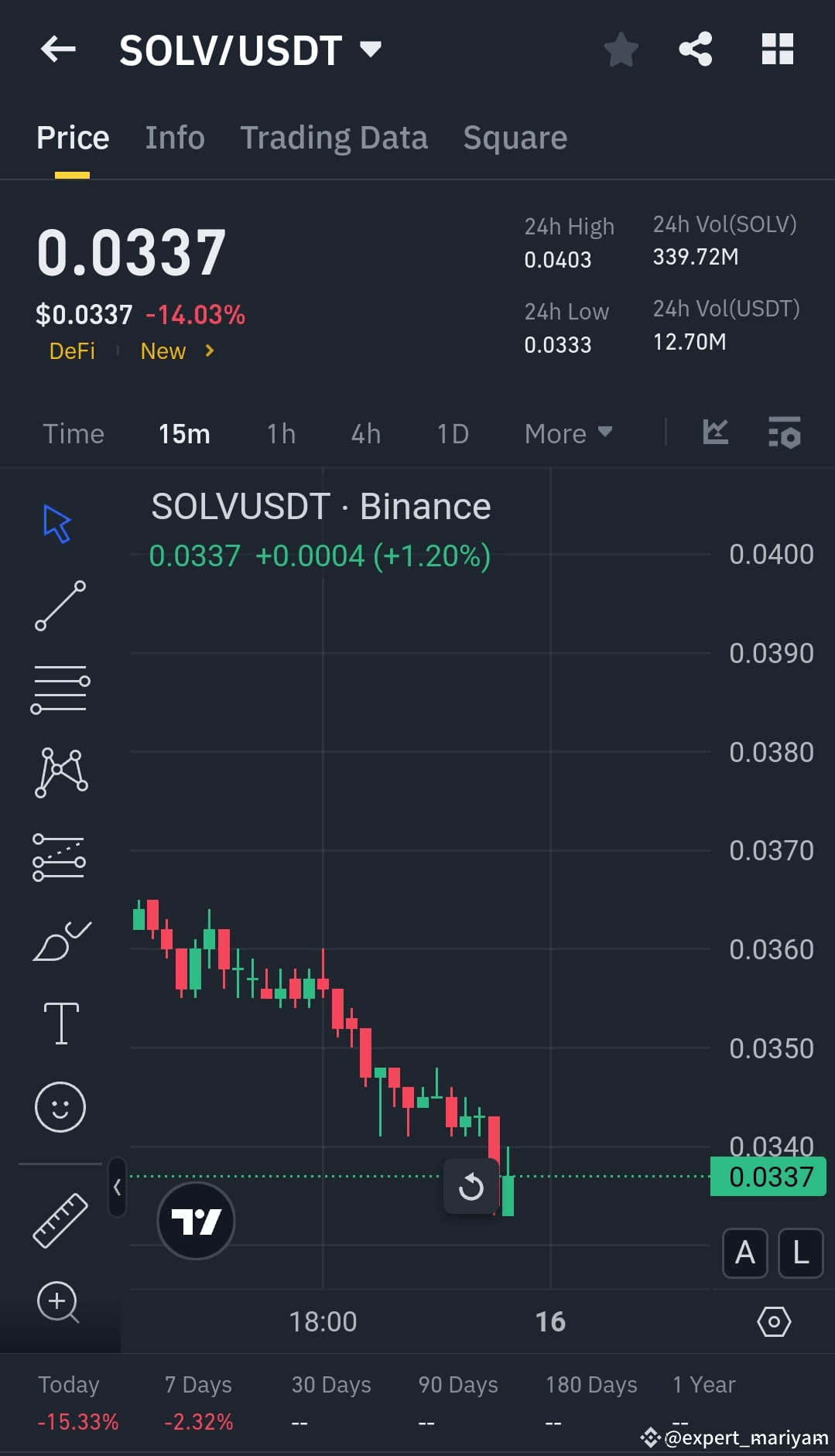Toggle log scale with the L button

(x=799, y=1253)
